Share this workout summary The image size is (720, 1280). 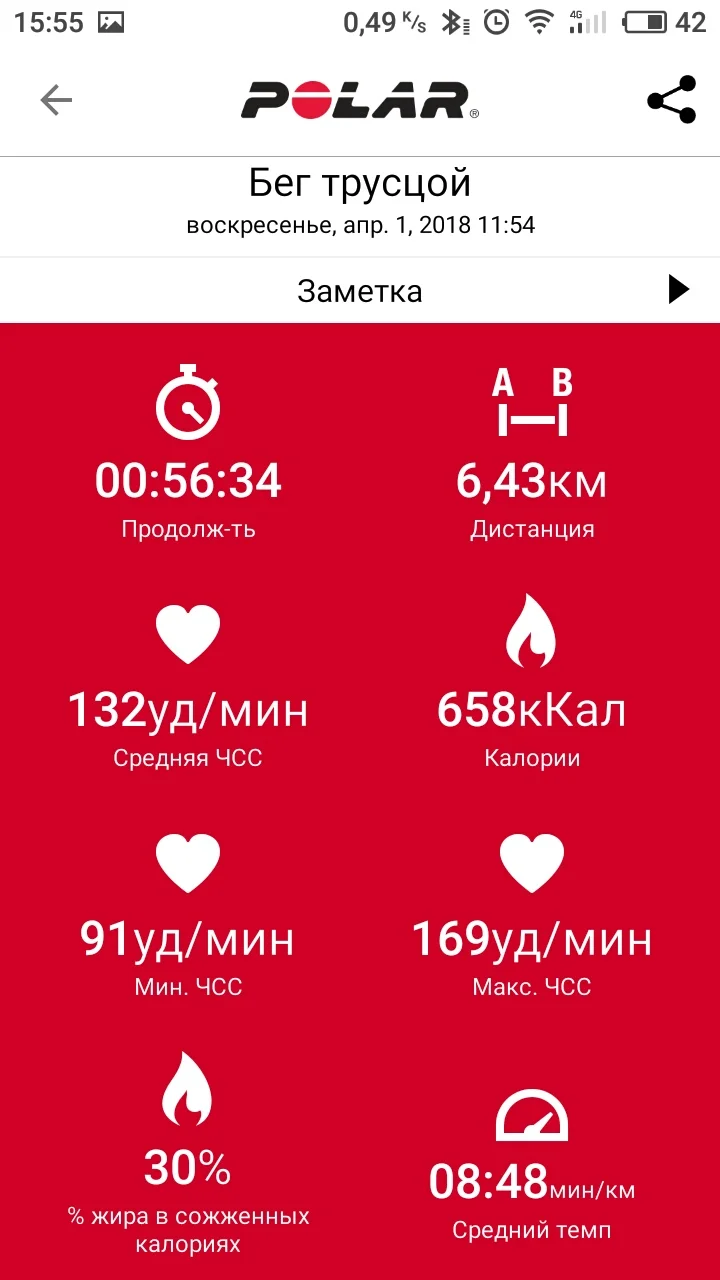(x=671, y=100)
